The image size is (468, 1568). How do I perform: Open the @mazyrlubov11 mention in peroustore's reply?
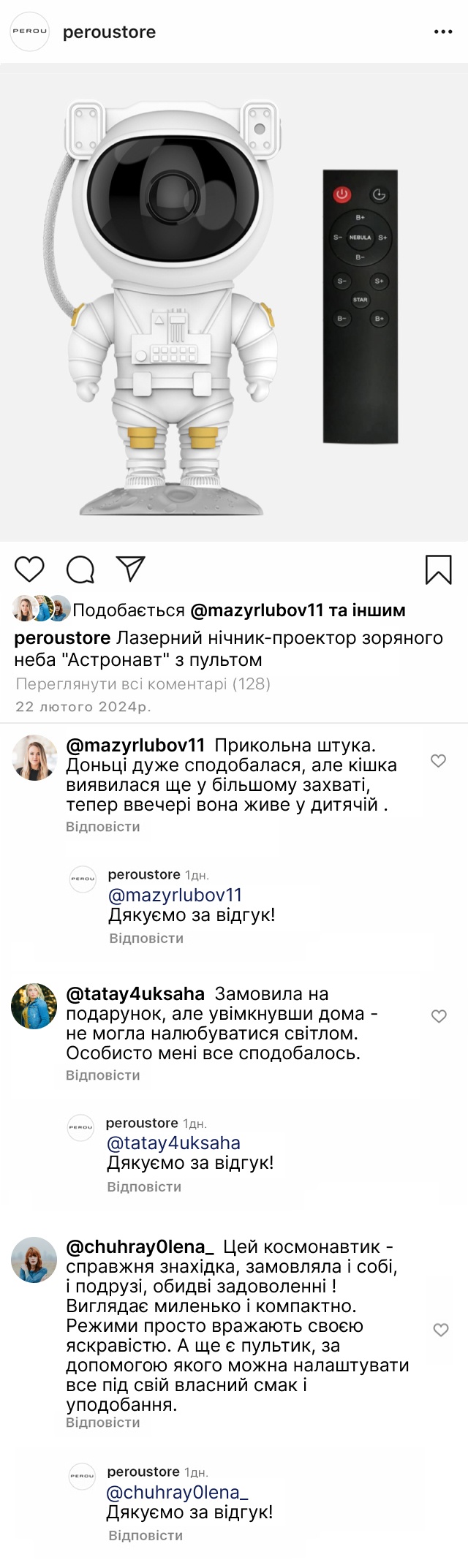click(175, 895)
